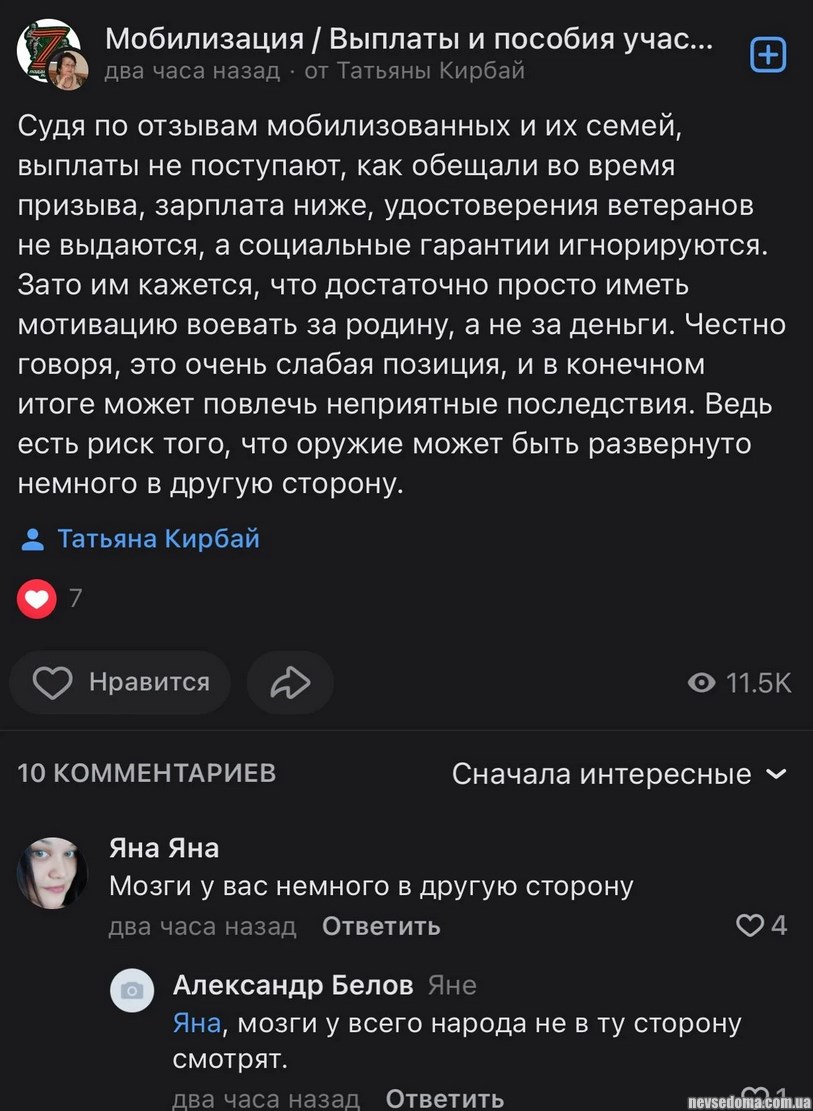The image size is (813, 1111).
Task: Open Яна Яна's profile avatar
Action: [x=52, y=872]
